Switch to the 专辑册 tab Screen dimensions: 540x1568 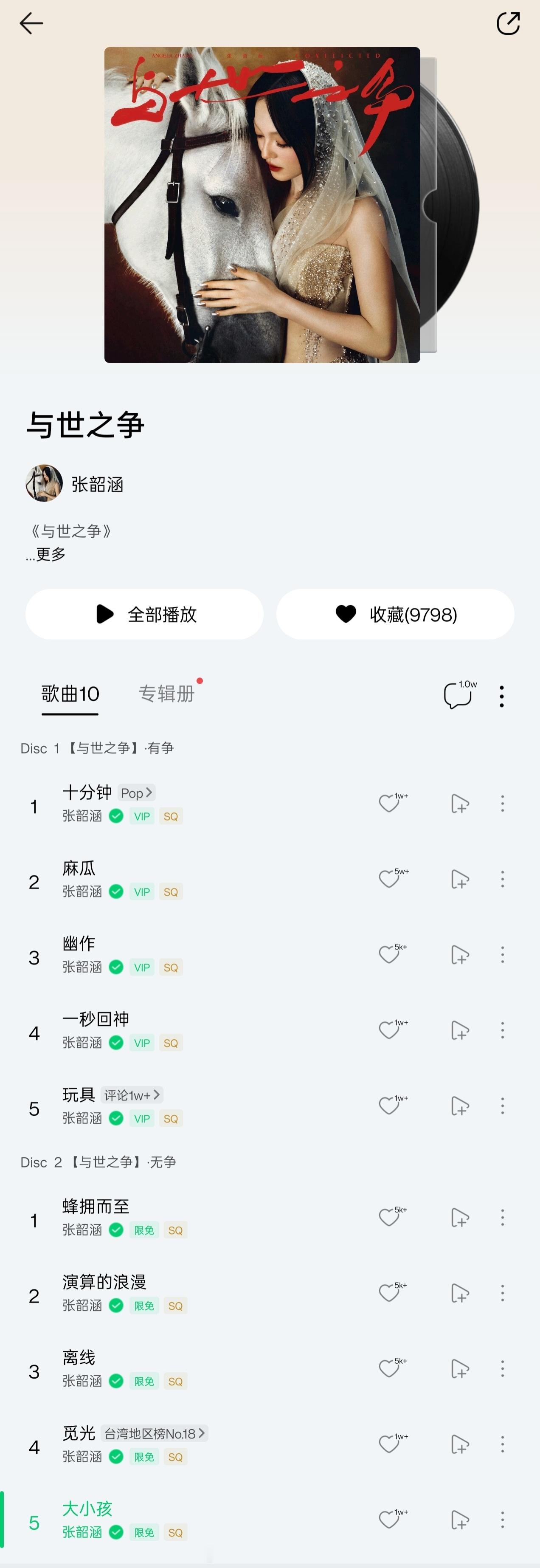tap(166, 693)
